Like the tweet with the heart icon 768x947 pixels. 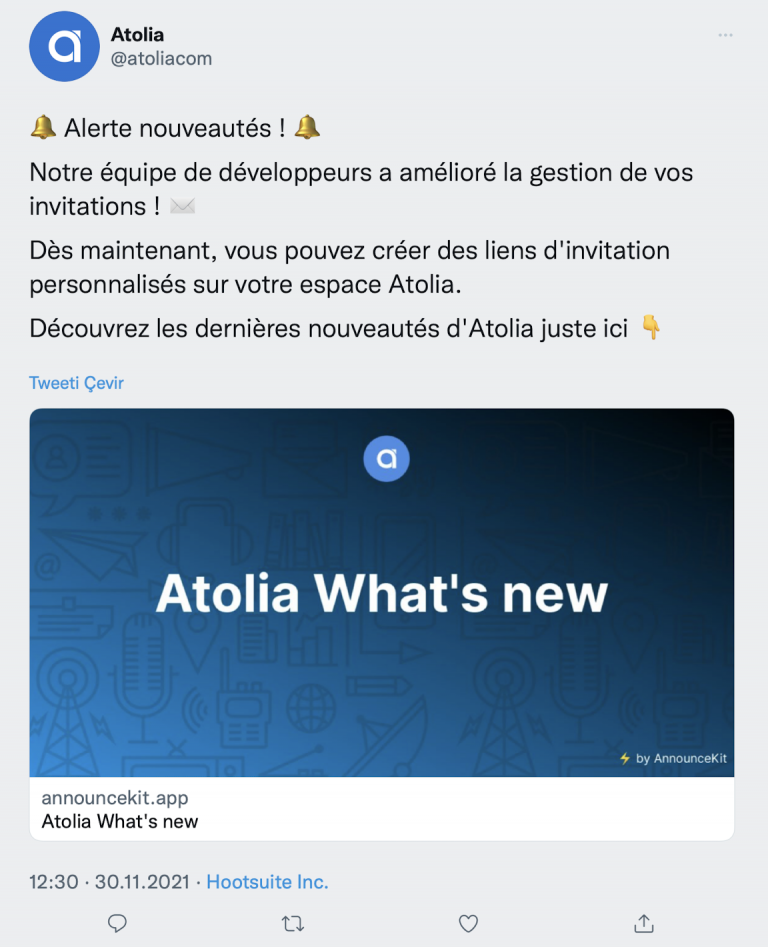pos(467,924)
